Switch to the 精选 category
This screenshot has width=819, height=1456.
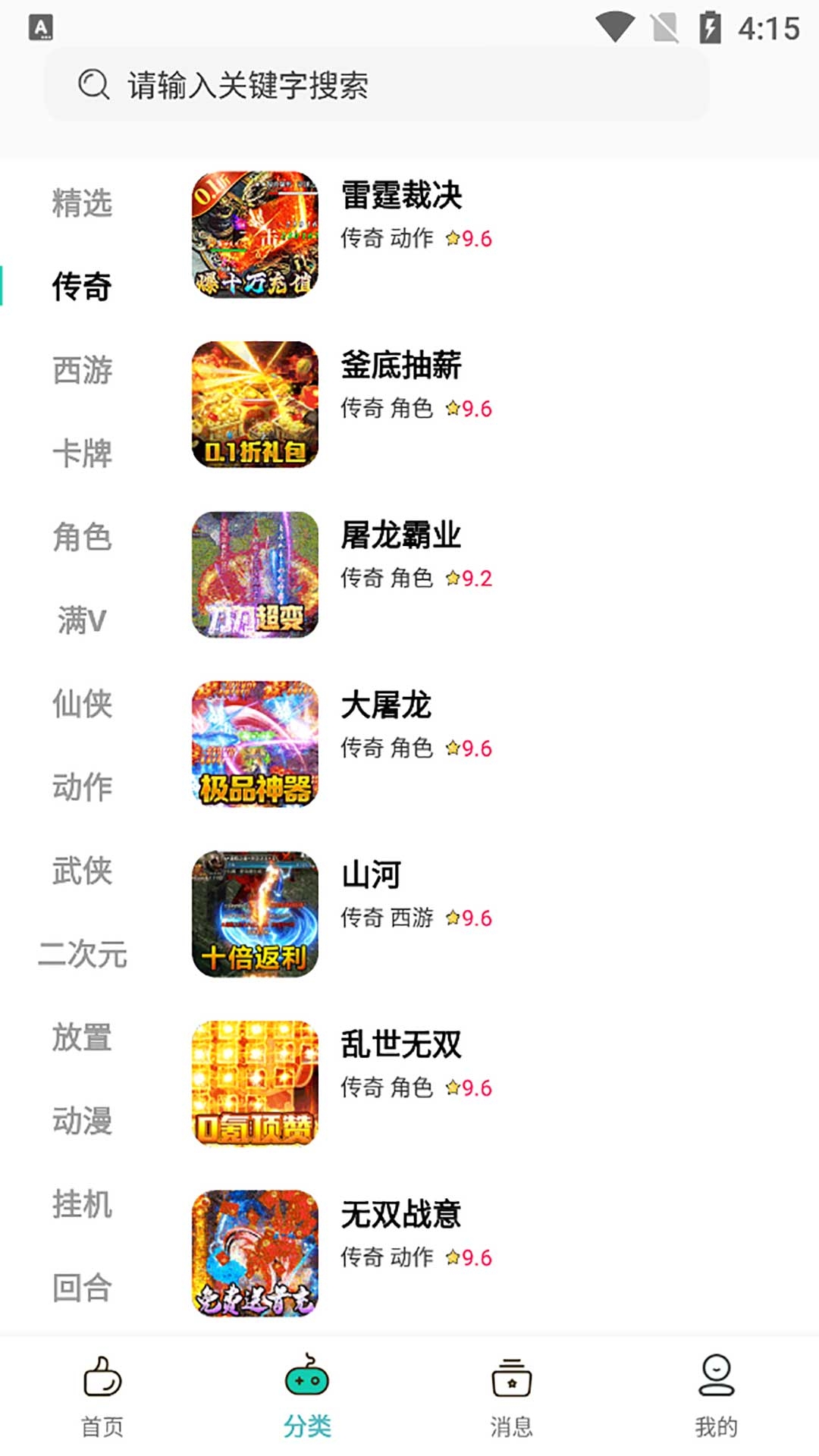81,203
